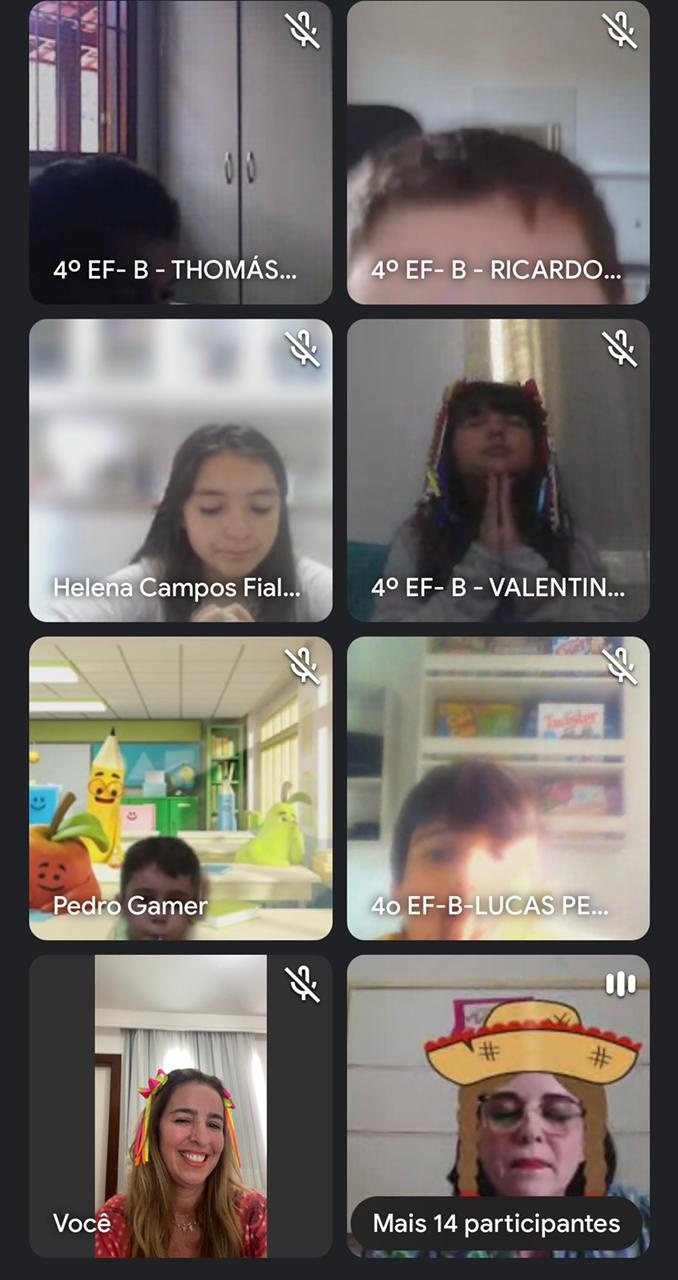Viewport: 678px width, 1280px height.
Task: Open the 4º EF- B - RICARDO participant tile
Action: 498,152
